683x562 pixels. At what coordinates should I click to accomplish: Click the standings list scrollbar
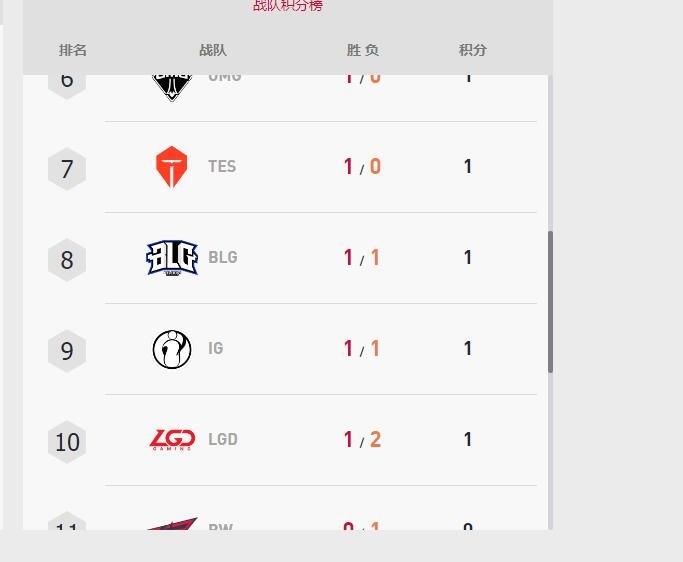(x=550, y=300)
